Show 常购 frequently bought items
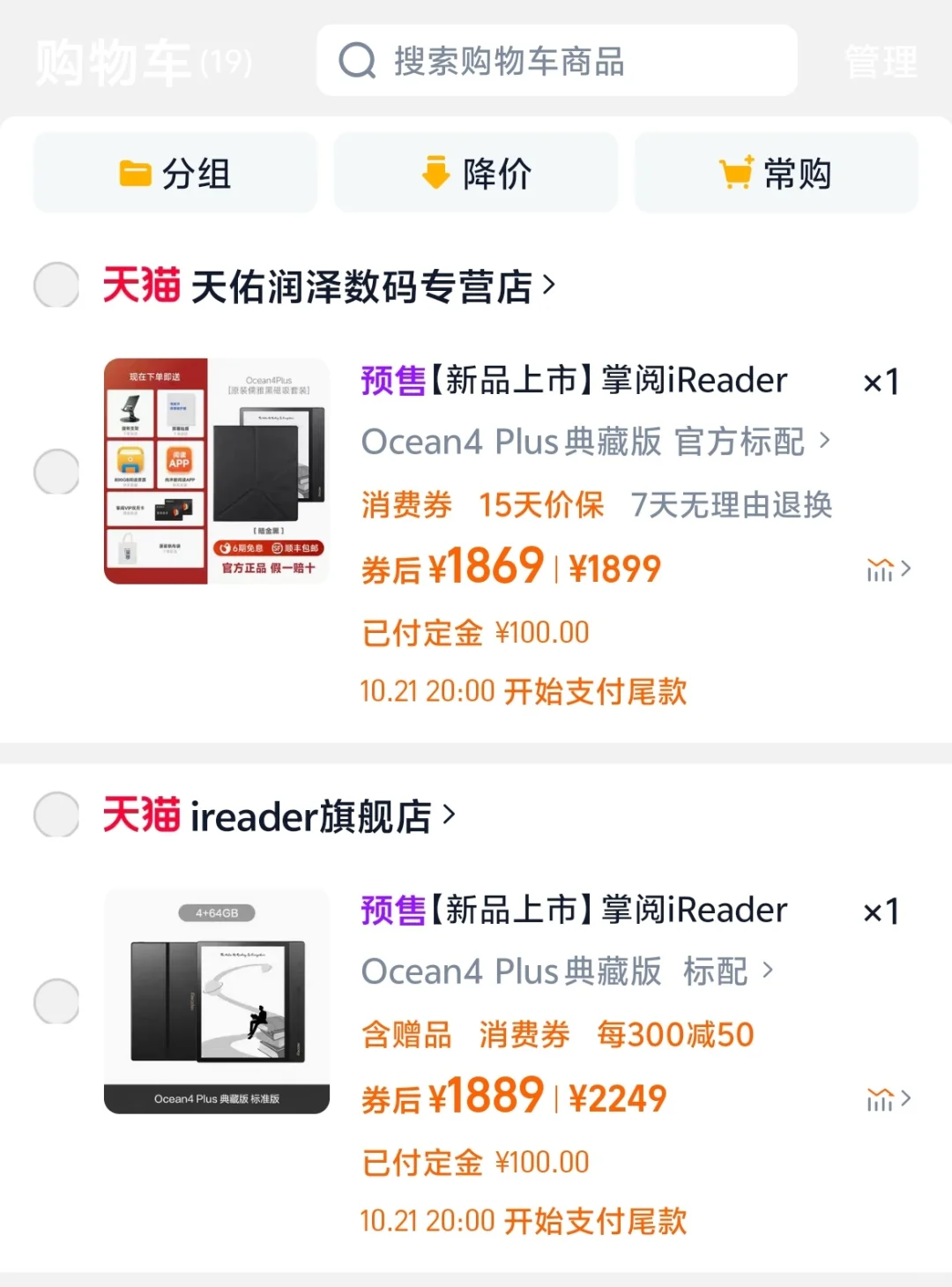 point(776,173)
